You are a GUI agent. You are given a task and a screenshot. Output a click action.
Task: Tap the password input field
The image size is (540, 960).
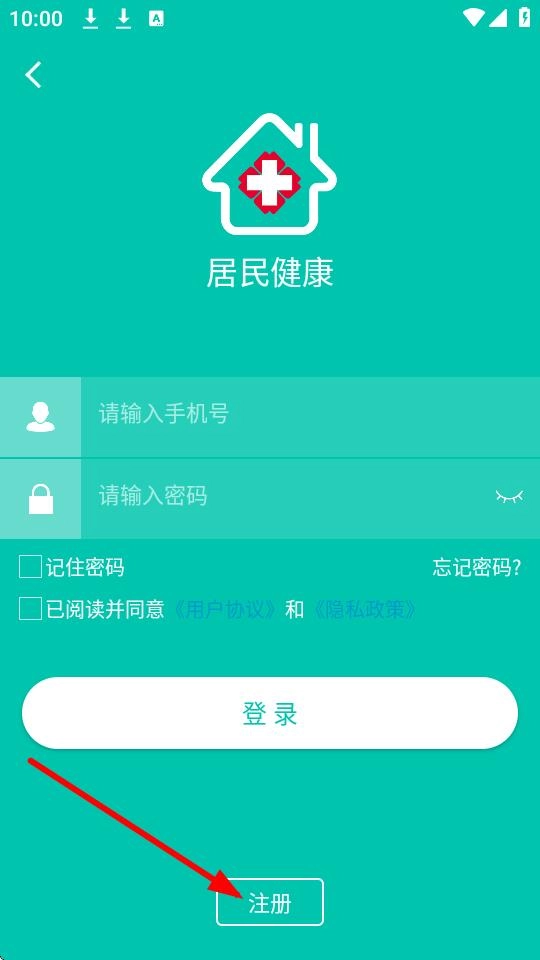tap(288, 499)
